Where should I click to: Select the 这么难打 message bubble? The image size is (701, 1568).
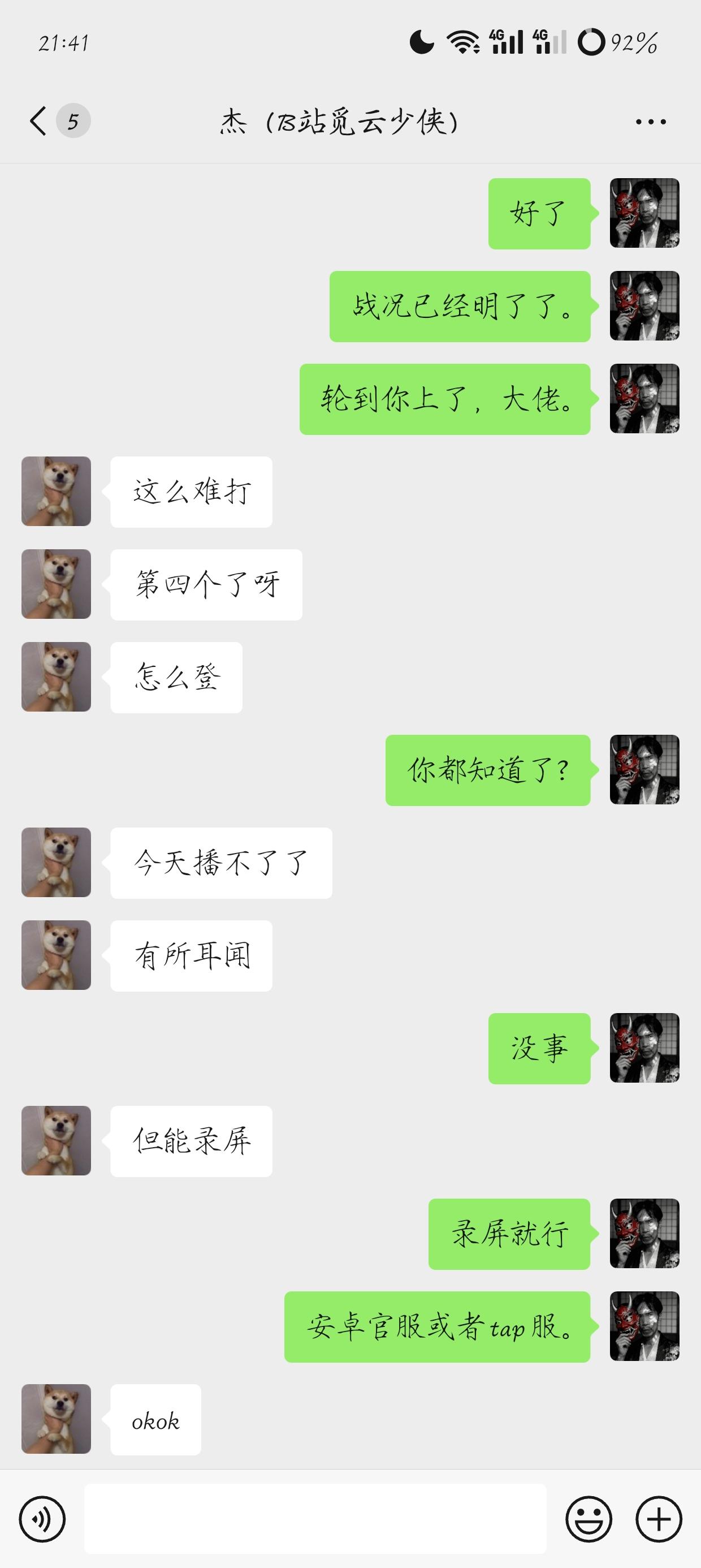tap(191, 490)
